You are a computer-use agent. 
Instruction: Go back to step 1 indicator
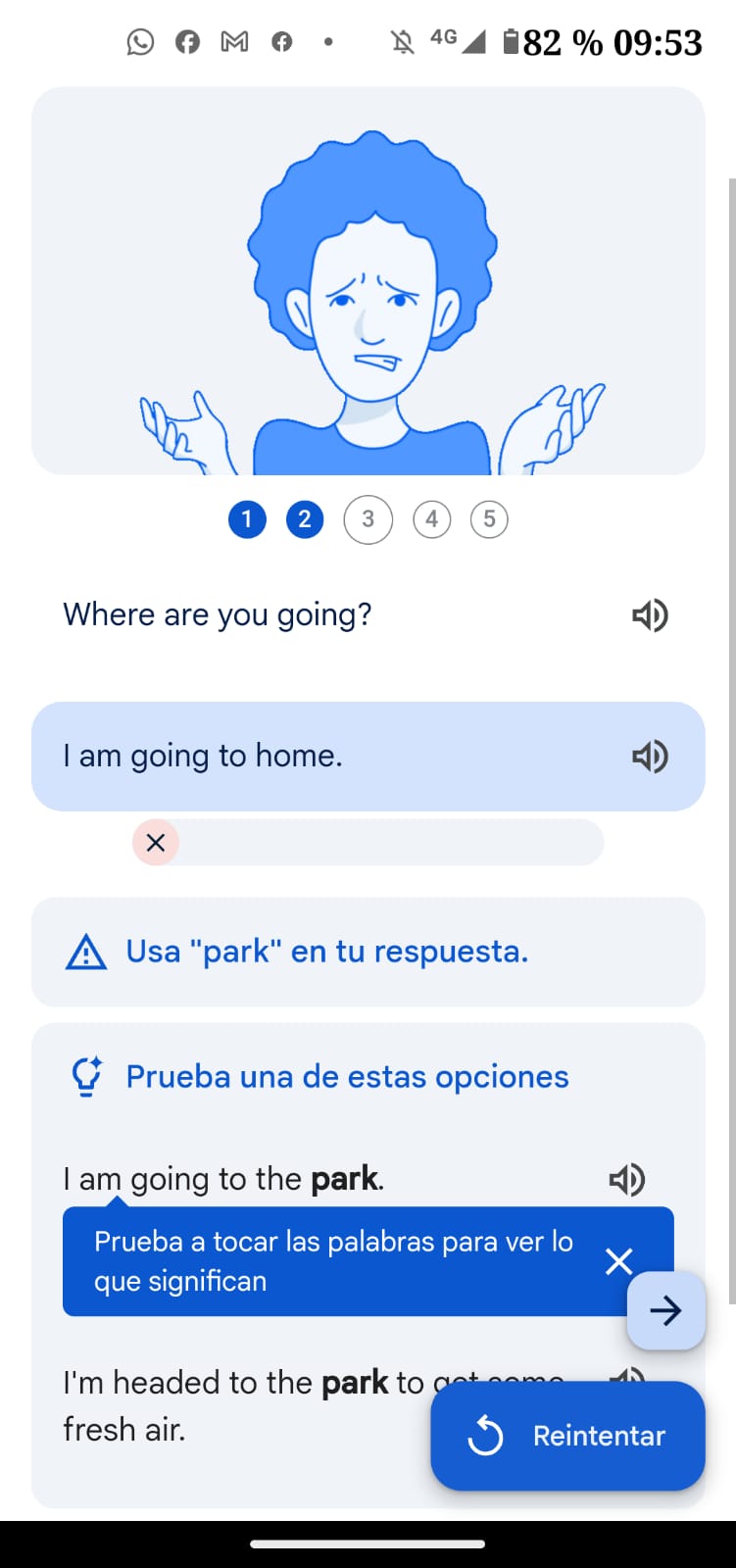tap(247, 519)
